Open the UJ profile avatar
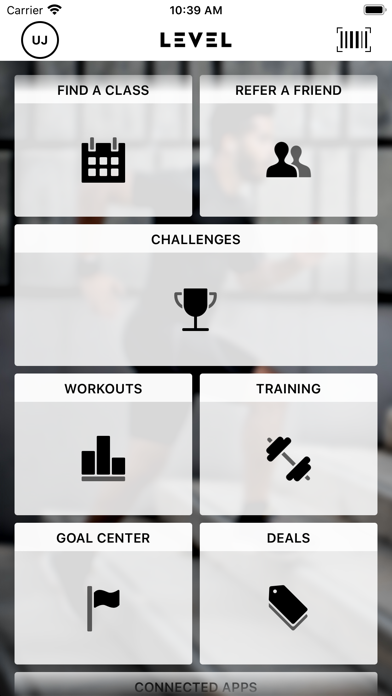Image resolution: width=392 pixels, height=696 pixels. coord(40,40)
